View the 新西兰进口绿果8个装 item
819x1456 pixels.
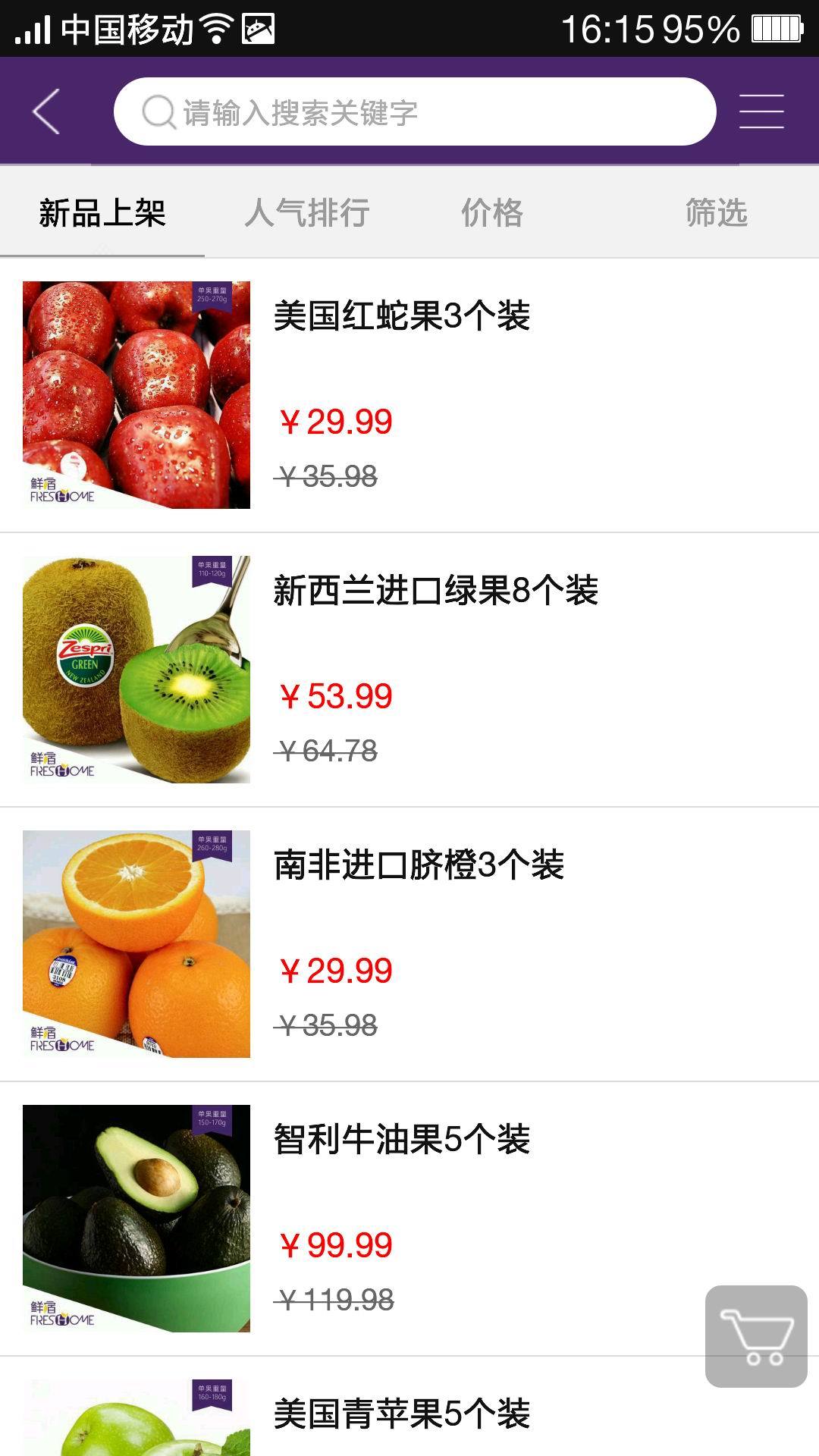pos(436,591)
